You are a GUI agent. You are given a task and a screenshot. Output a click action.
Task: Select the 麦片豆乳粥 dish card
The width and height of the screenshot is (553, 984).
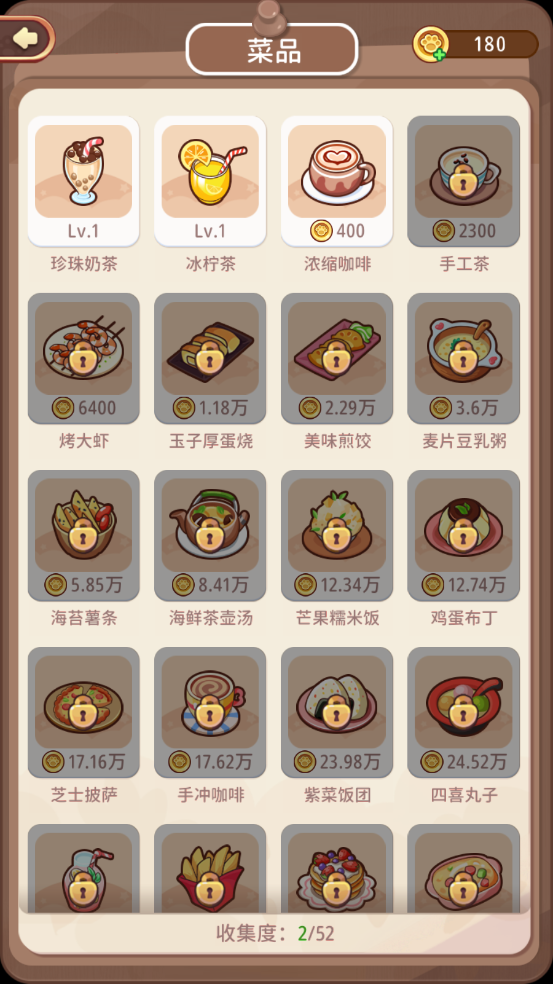coord(463,358)
